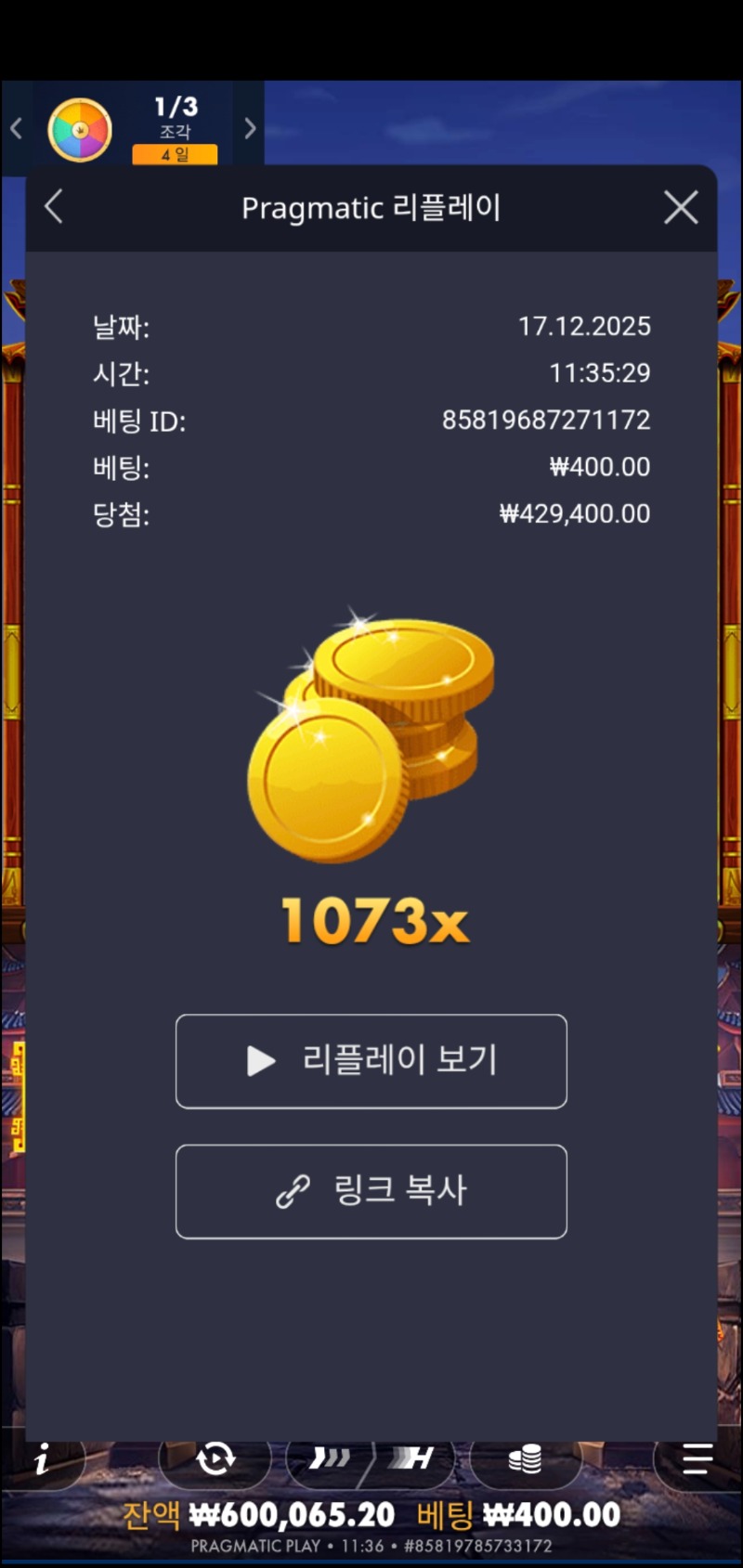Show the next promotion with the right arrow

[250, 128]
